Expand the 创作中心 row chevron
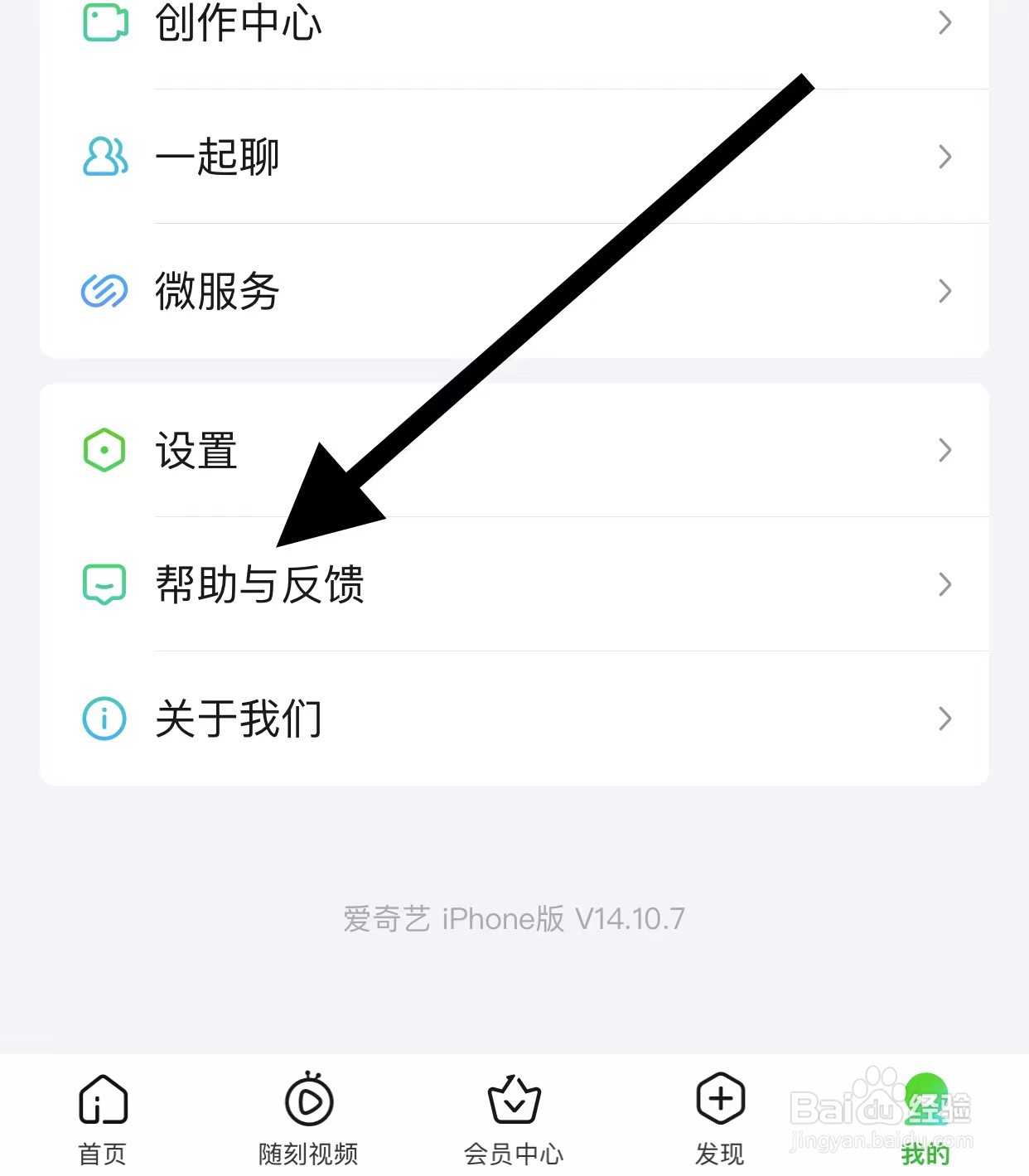The width and height of the screenshot is (1029, 1176). 944,22
